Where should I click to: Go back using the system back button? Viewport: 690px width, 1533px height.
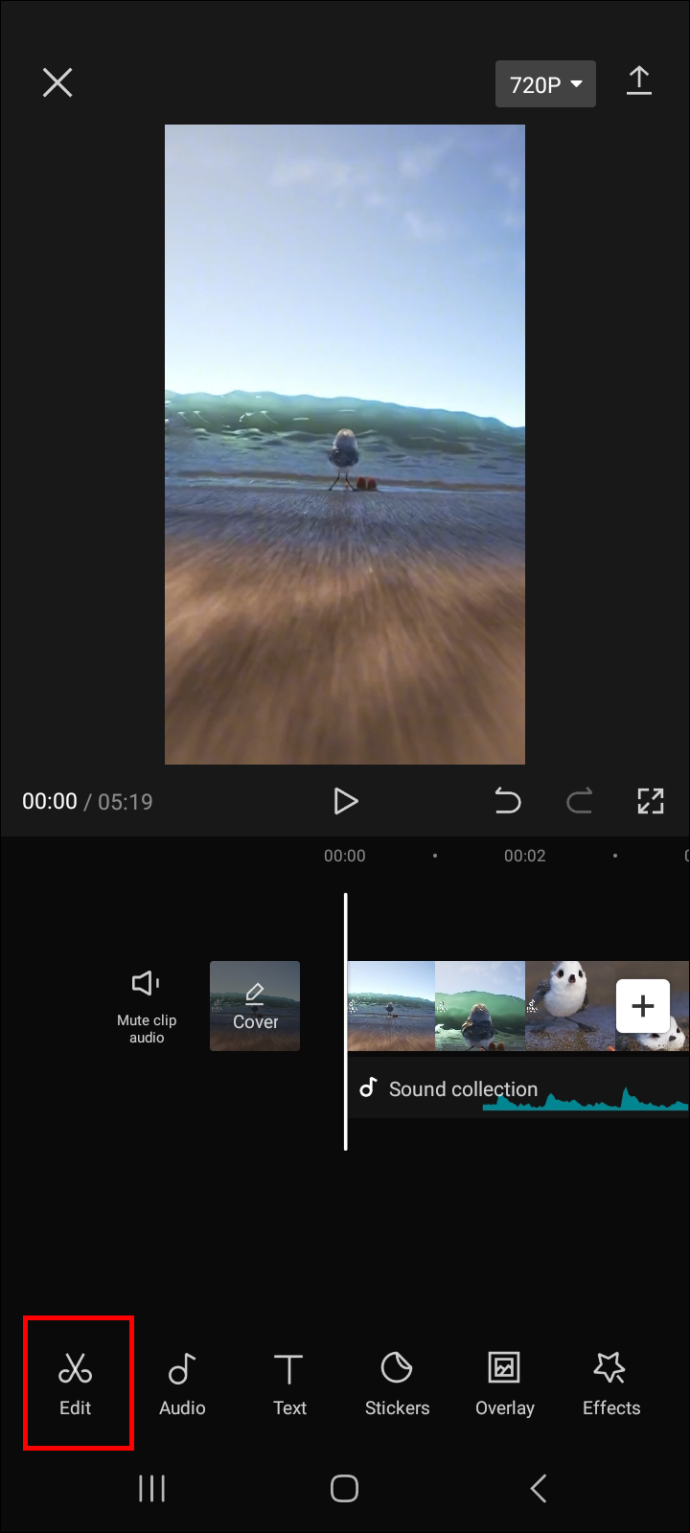click(x=538, y=1488)
